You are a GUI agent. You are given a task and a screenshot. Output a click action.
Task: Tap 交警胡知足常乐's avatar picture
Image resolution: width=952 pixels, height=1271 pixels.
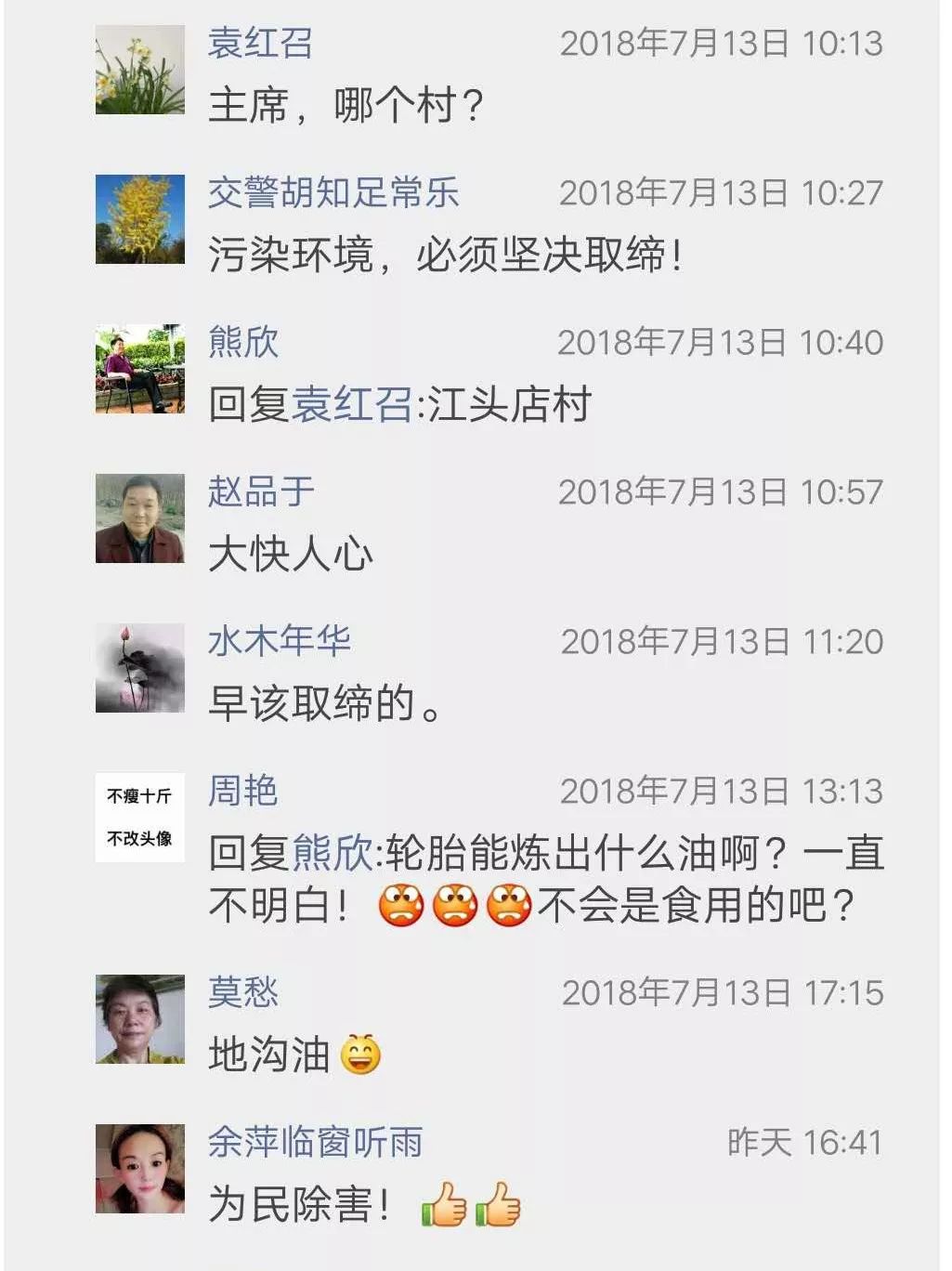point(140,219)
